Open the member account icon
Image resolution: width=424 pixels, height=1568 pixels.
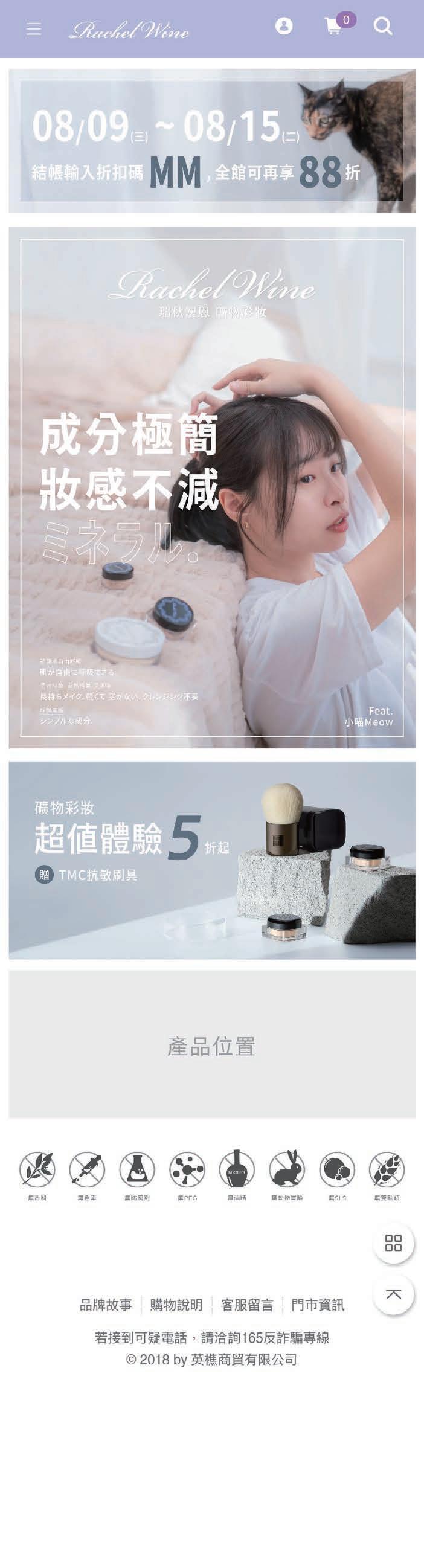(x=283, y=26)
